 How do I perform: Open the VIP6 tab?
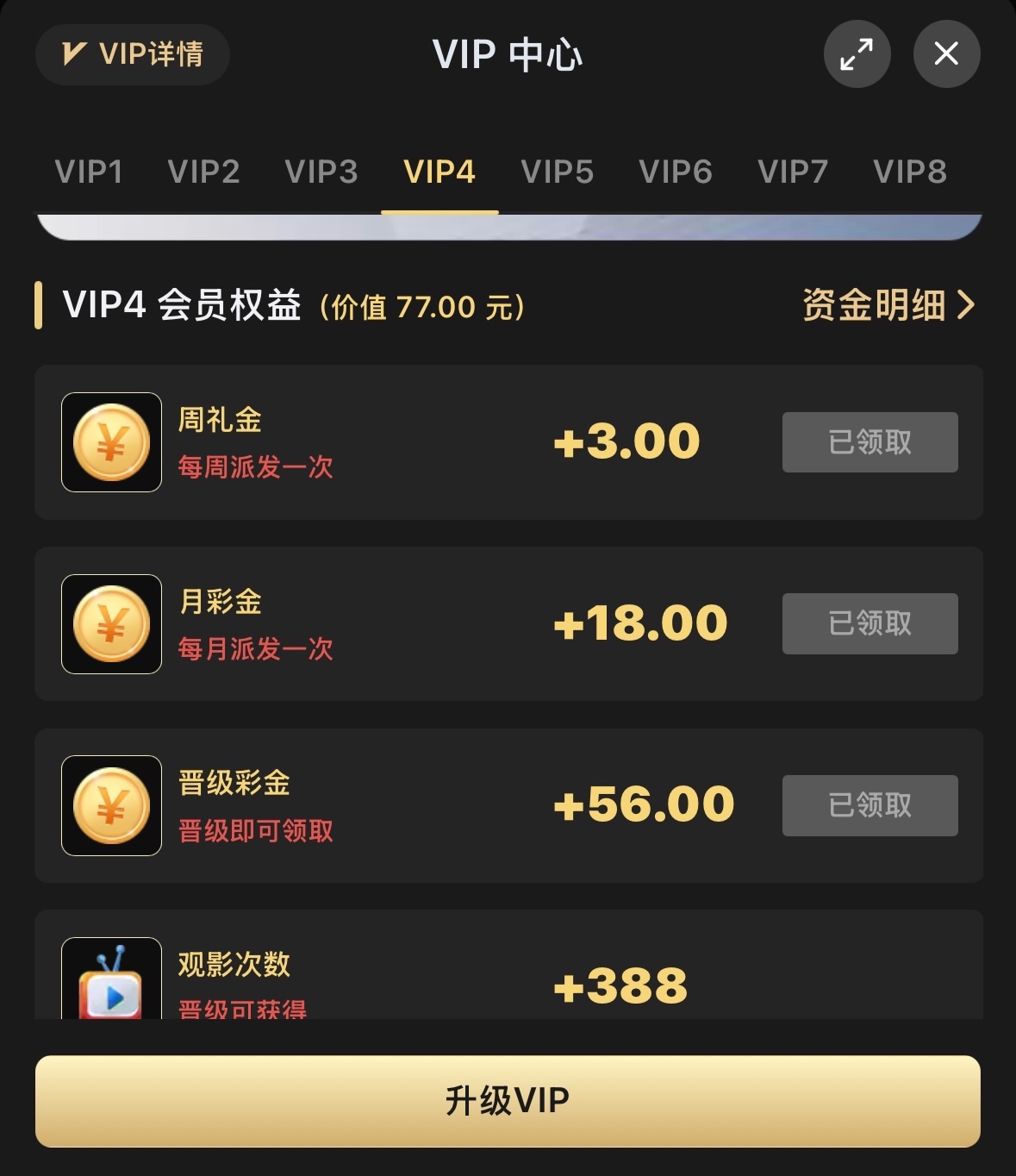click(x=675, y=172)
